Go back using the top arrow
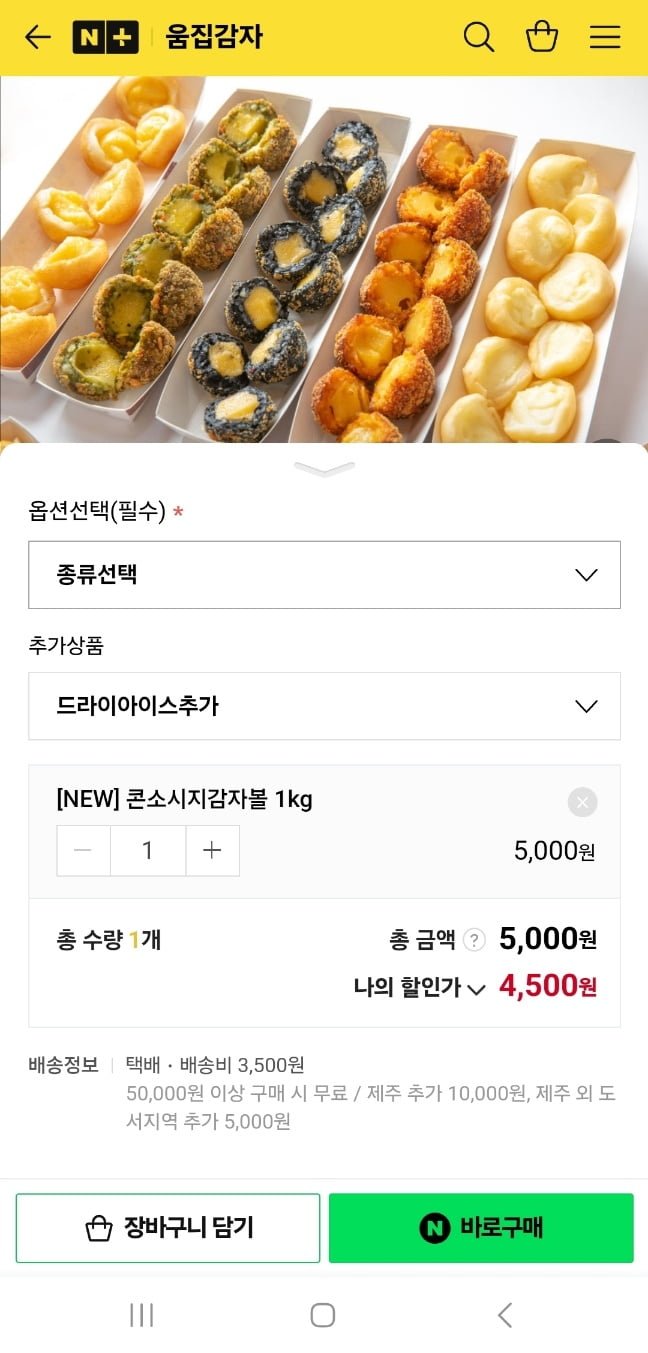The width and height of the screenshot is (648, 1353). tap(38, 38)
